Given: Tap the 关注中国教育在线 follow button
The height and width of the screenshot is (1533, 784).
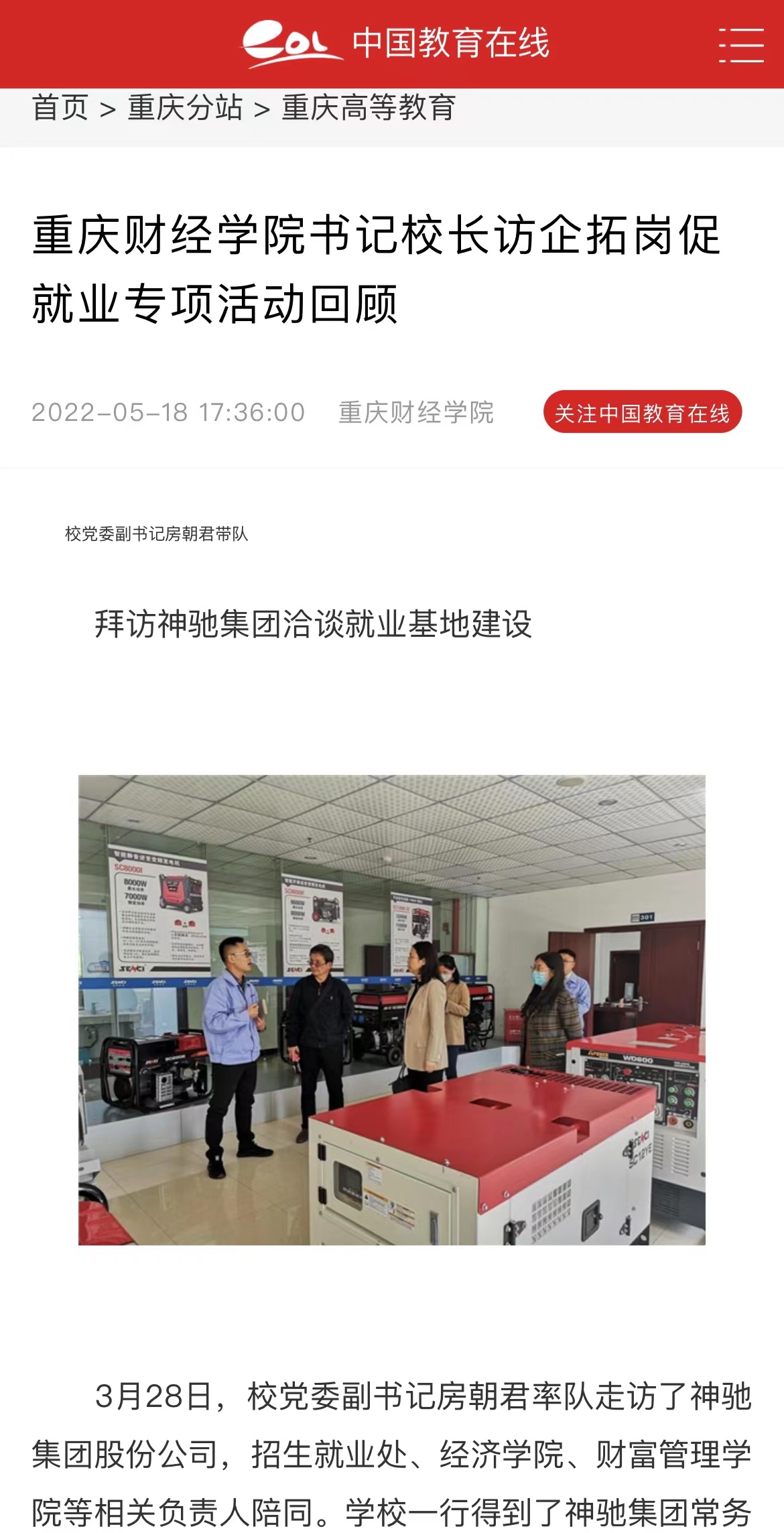Looking at the screenshot, I should coord(642,412).
